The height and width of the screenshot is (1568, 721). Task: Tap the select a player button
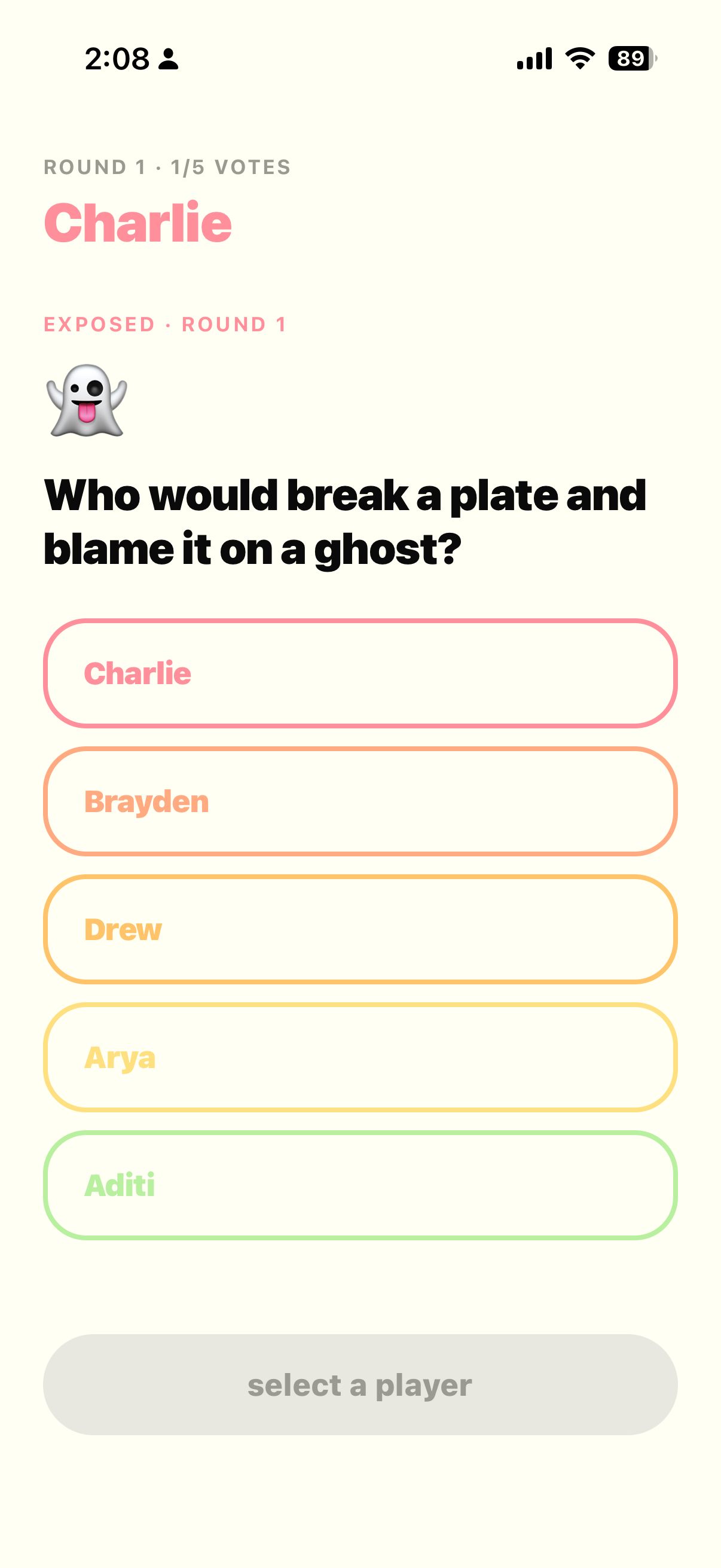coord(360,1385)
